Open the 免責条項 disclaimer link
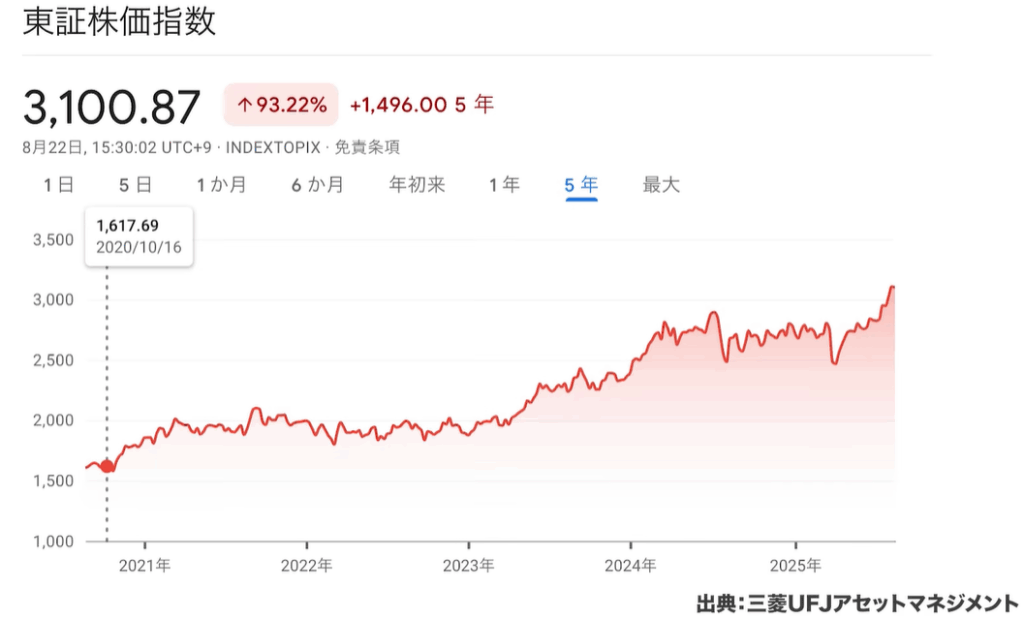The width and height of the screenshot is (1024, 619). 367,147
